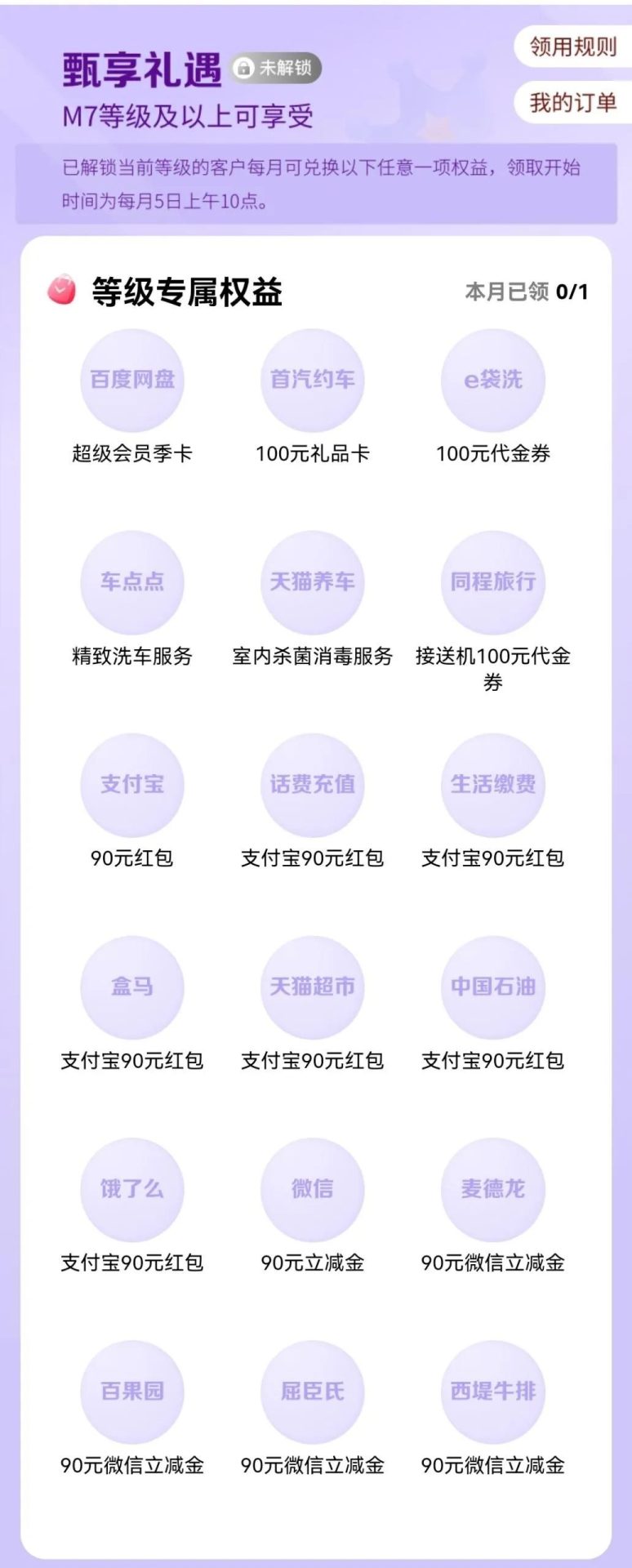
Task: Choose the 首汽约车 100元礼品卡 benefit
Action: (x=313, y=381)
